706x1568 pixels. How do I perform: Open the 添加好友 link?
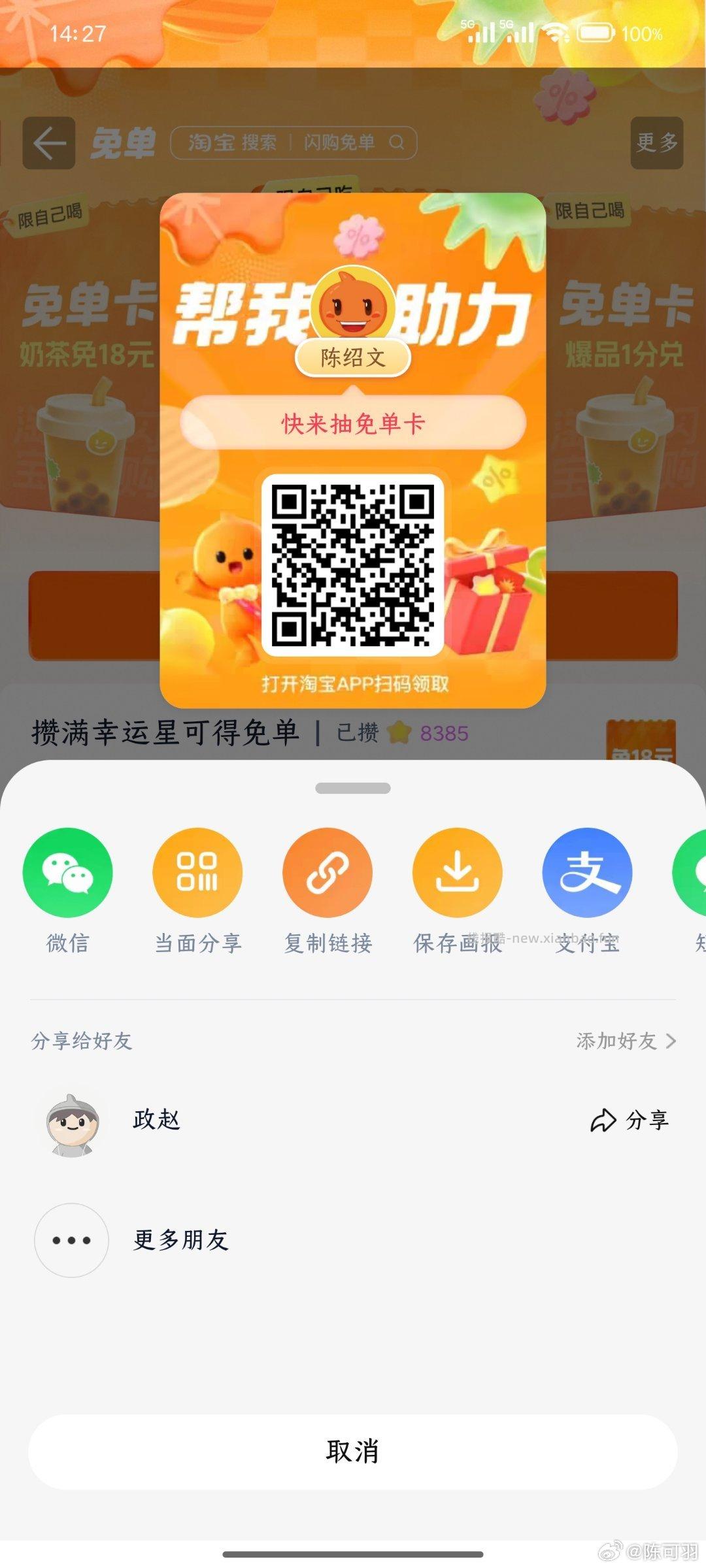click(x=614, y=1041)
